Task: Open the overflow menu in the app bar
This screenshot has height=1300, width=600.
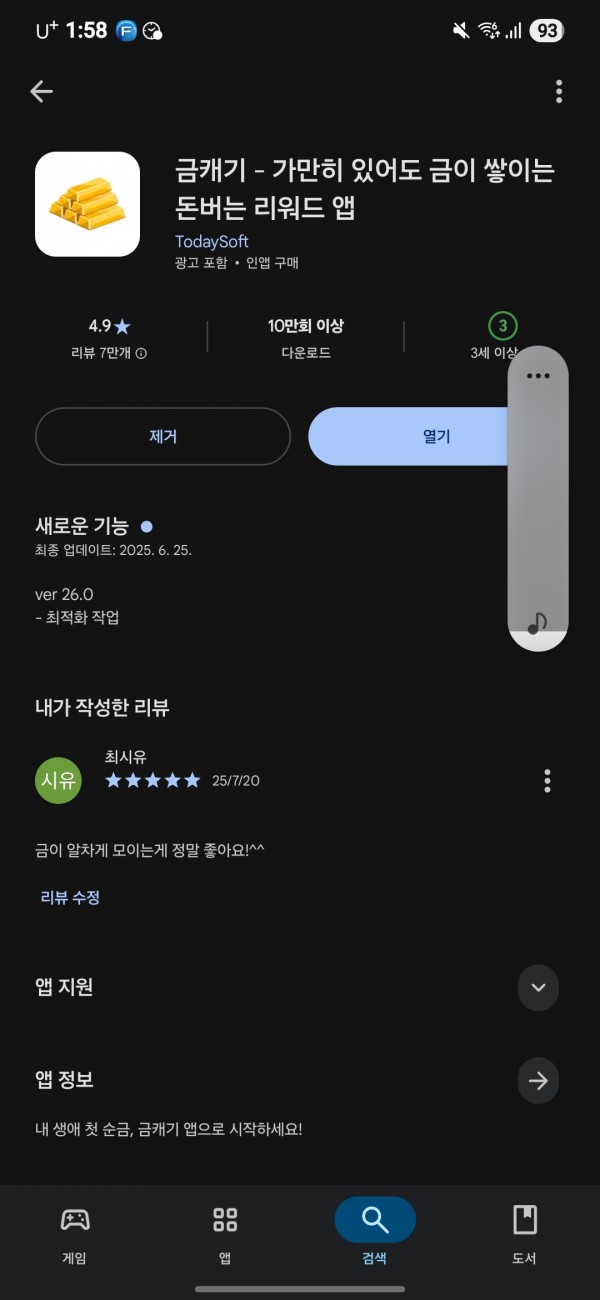Action: pyautogui.click(x=558, y=92)
